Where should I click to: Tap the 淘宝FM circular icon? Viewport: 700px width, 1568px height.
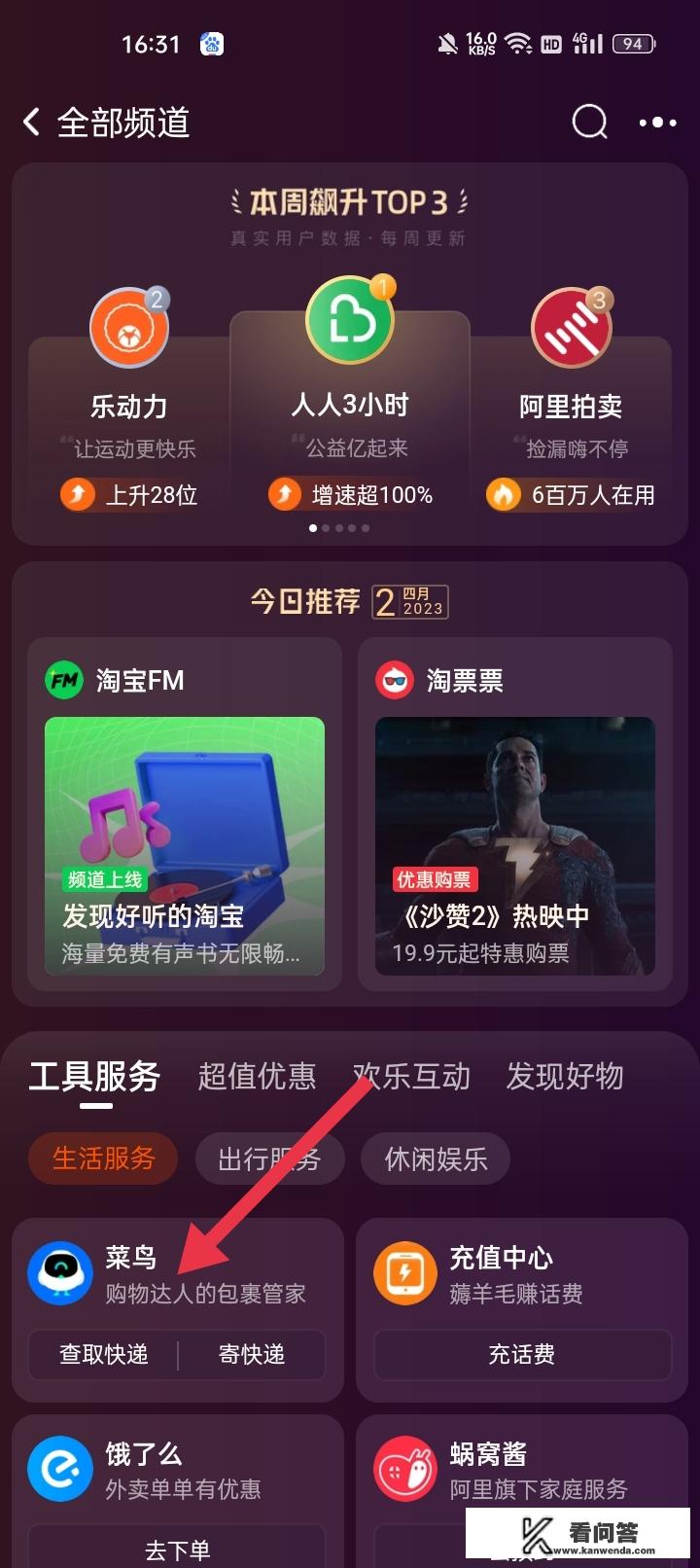pyautogui.click(x=62, y=680)
